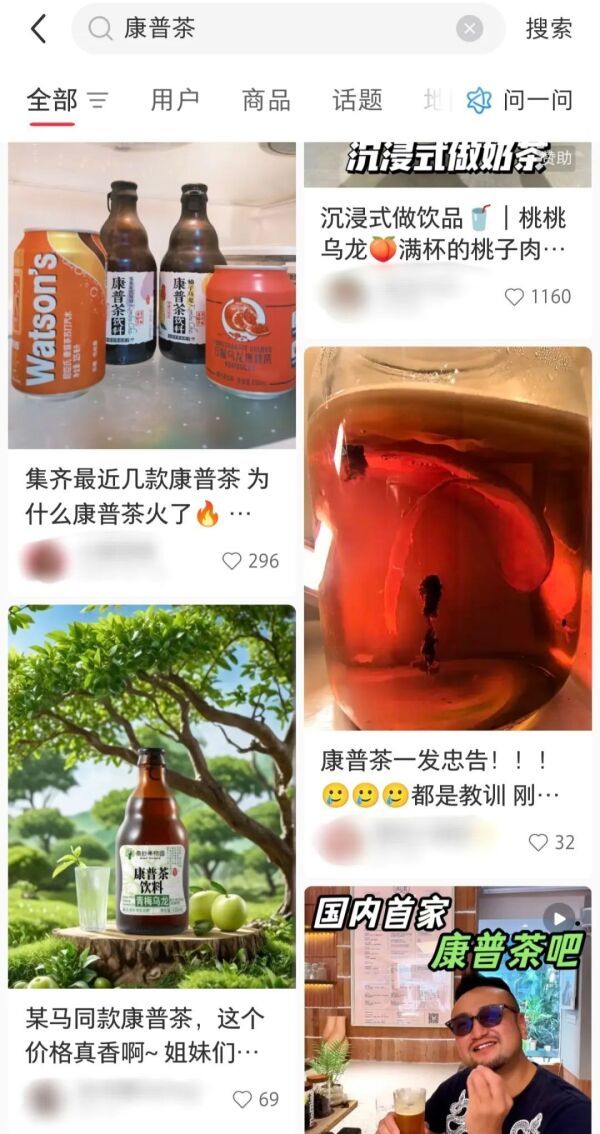
Task: Open the 问一问 assistant
Action: pyautogui.click(x=520, y=100)
